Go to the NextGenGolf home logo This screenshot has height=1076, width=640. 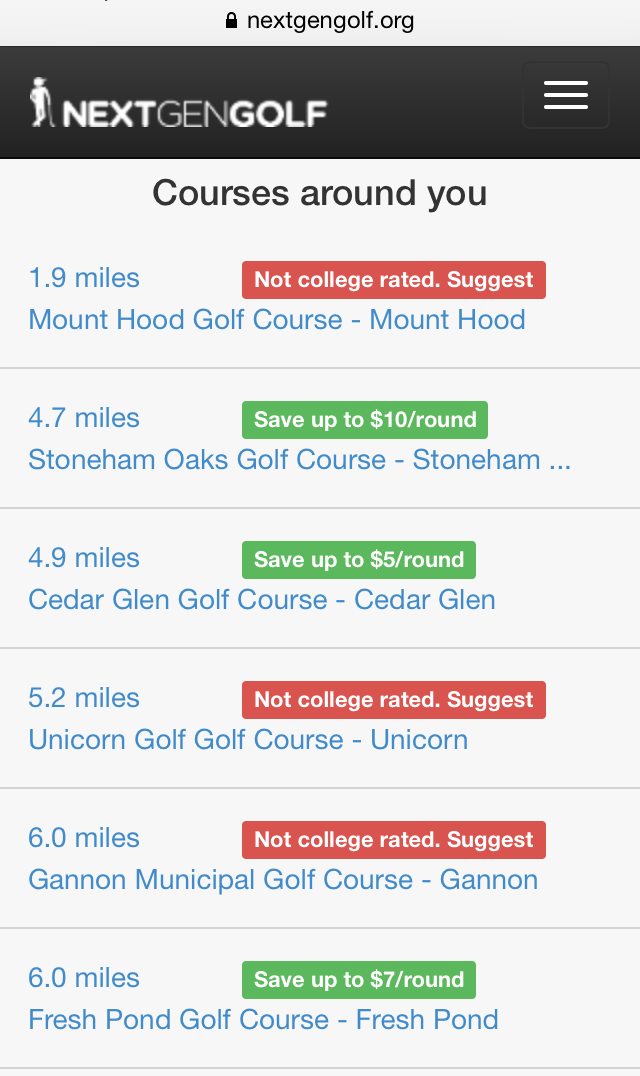pos(178,104)
